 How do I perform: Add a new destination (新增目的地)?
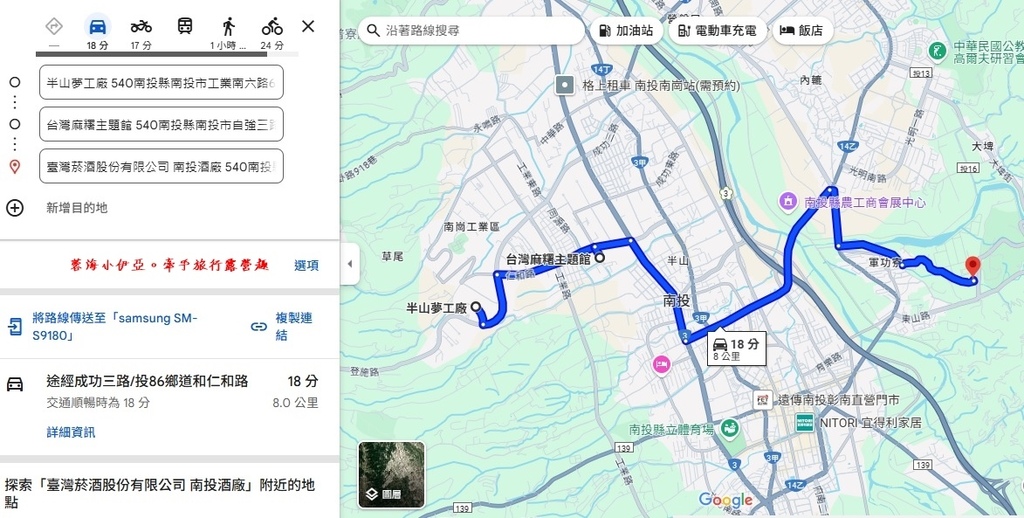tap(76, 208)
